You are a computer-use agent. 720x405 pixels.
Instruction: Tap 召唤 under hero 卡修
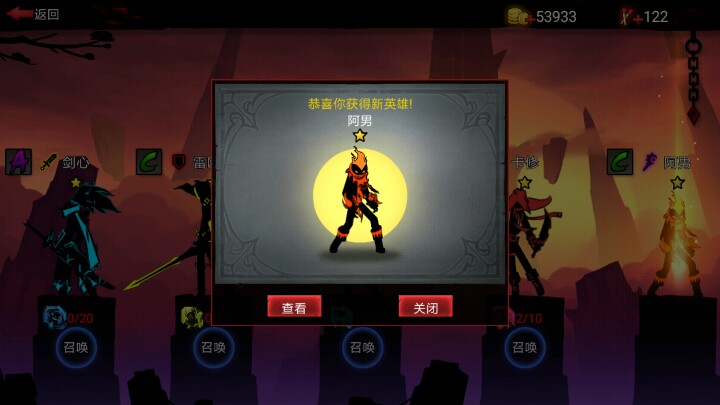tap(524, 348)
